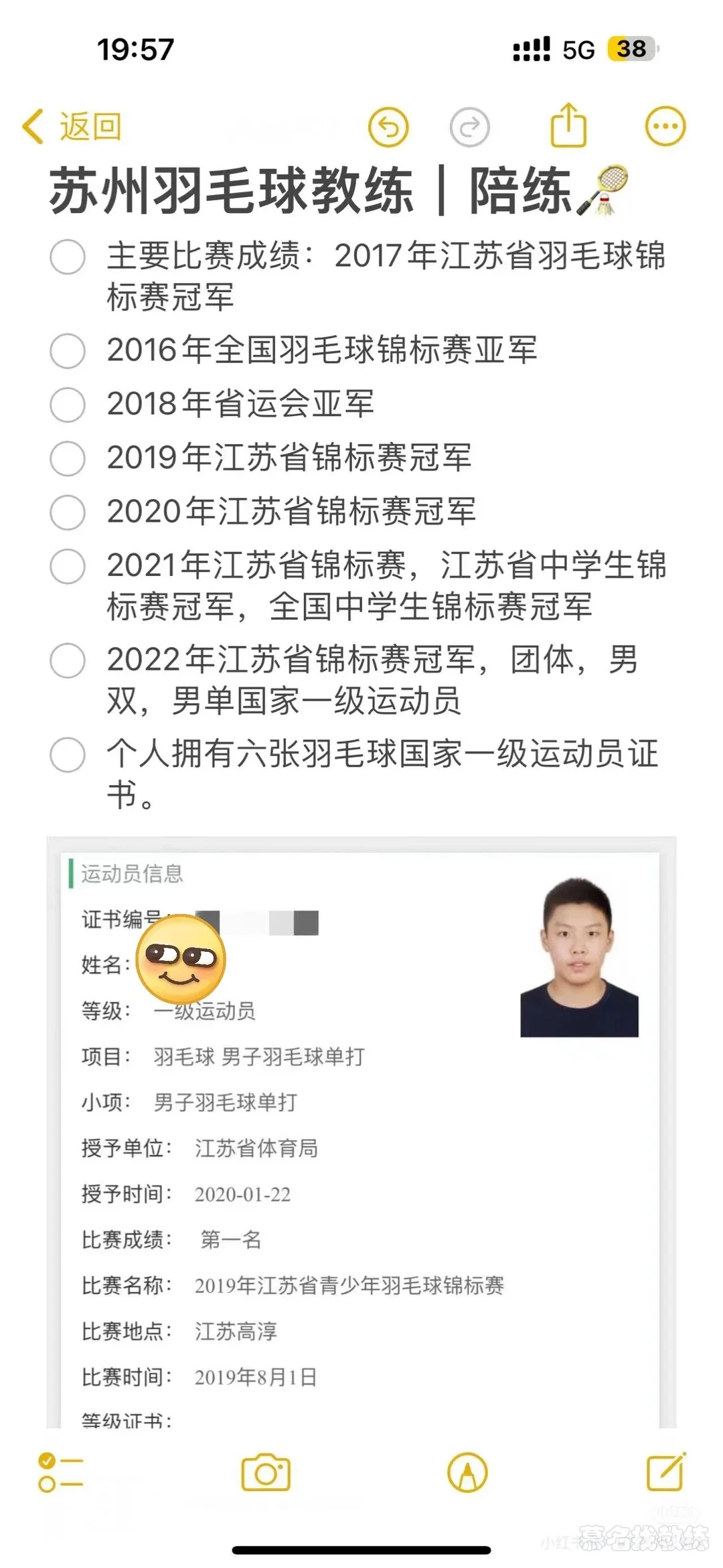Share this note
Viewport: 723px width, 1568px height.
click(568, 125)
